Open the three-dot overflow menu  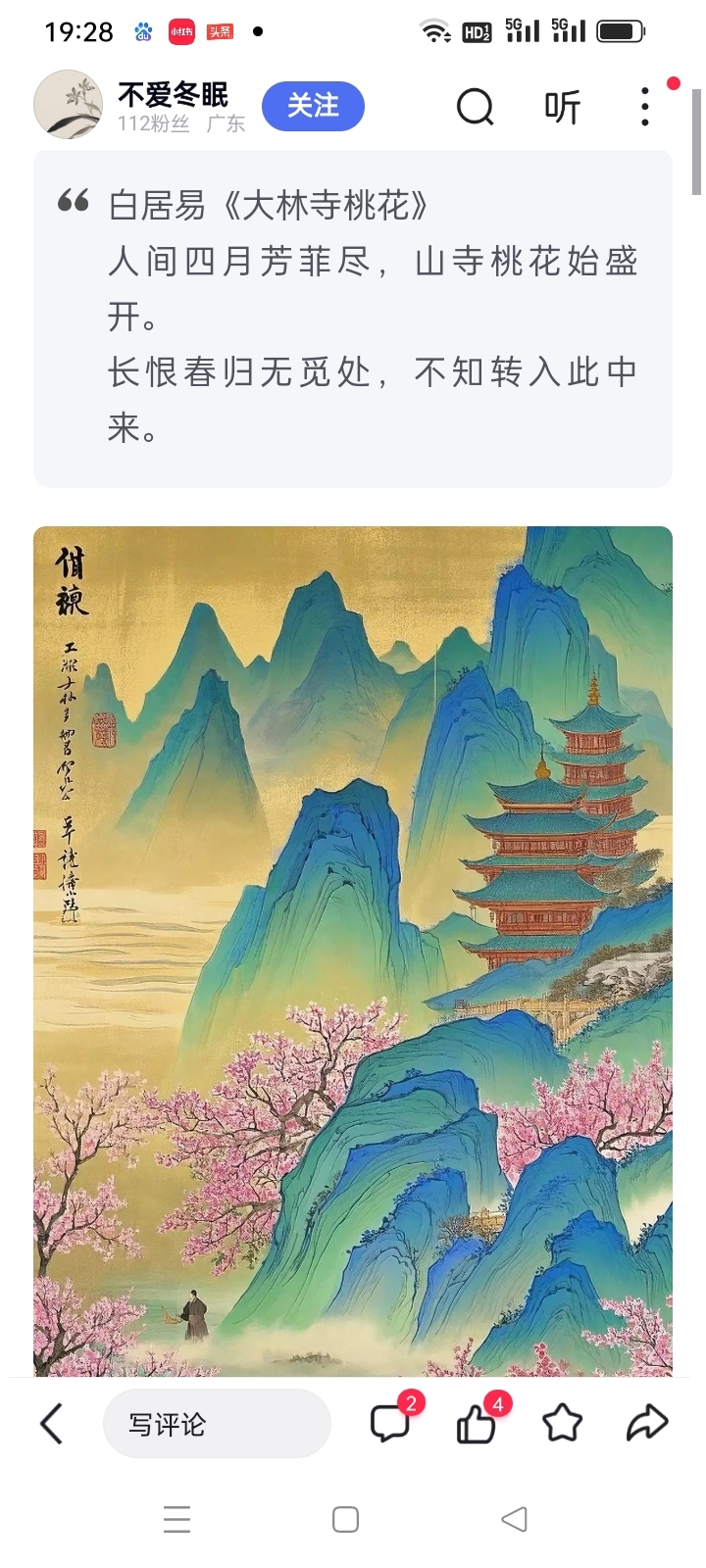coord(644,107)
